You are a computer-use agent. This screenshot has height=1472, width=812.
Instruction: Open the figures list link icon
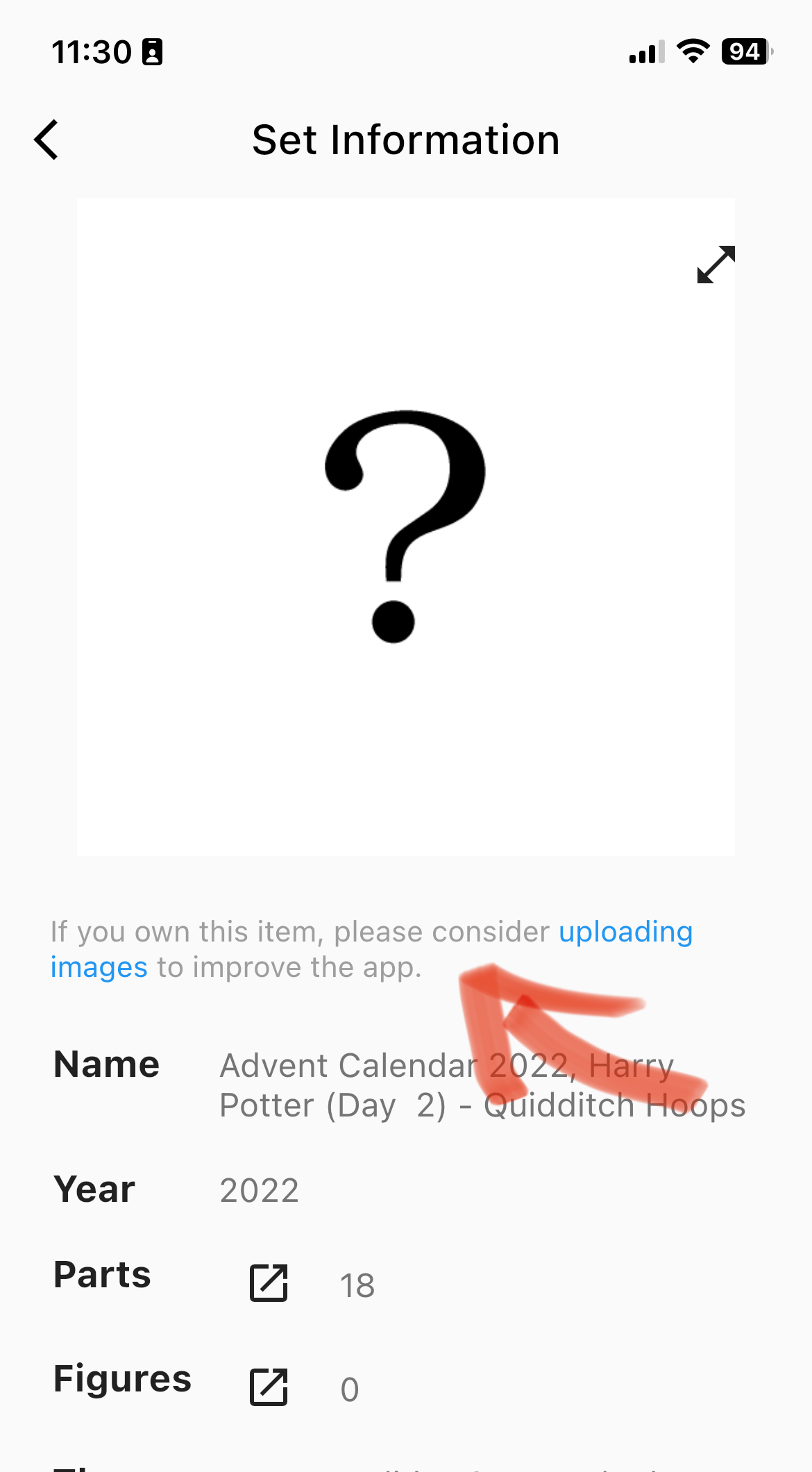coord(269,1387)
